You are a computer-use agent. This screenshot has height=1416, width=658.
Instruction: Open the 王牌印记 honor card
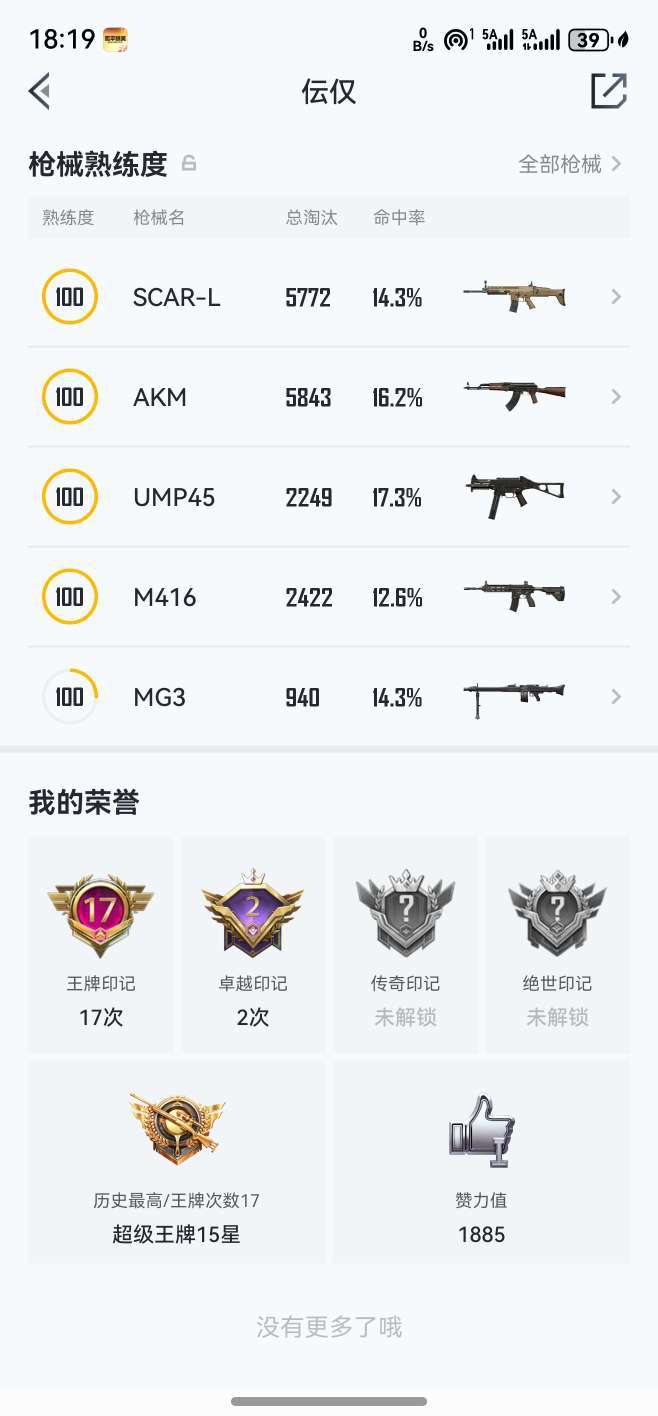tap(100, 944)
